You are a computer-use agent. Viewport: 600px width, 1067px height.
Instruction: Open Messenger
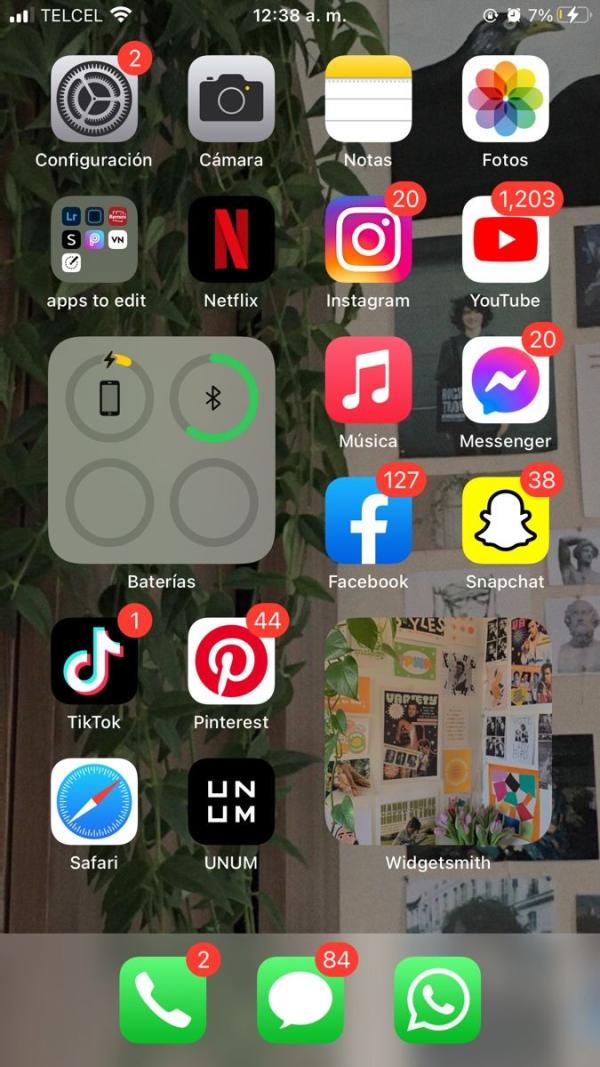505,381
